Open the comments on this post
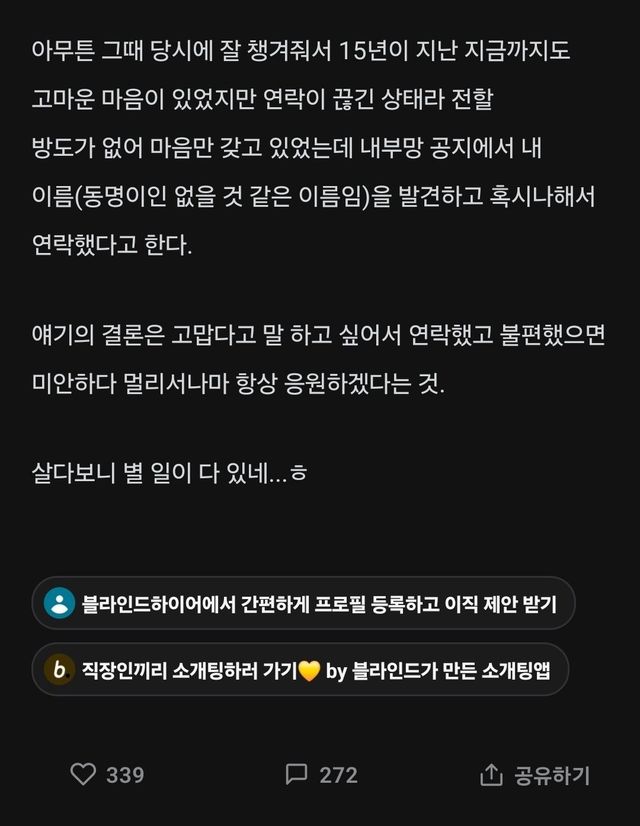This screenshot has width=640, height=826. 297,774
